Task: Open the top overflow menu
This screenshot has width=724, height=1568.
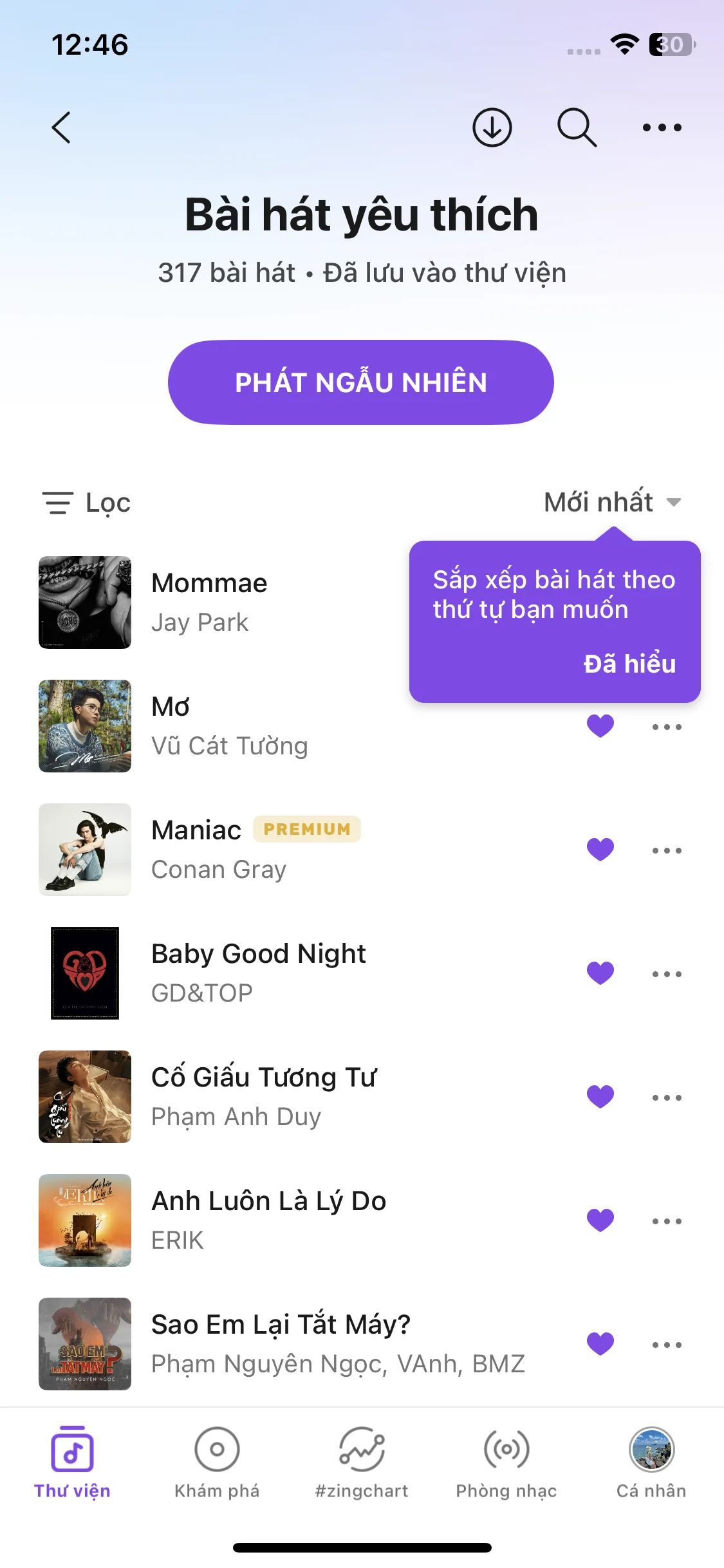Action: point(662,127)
